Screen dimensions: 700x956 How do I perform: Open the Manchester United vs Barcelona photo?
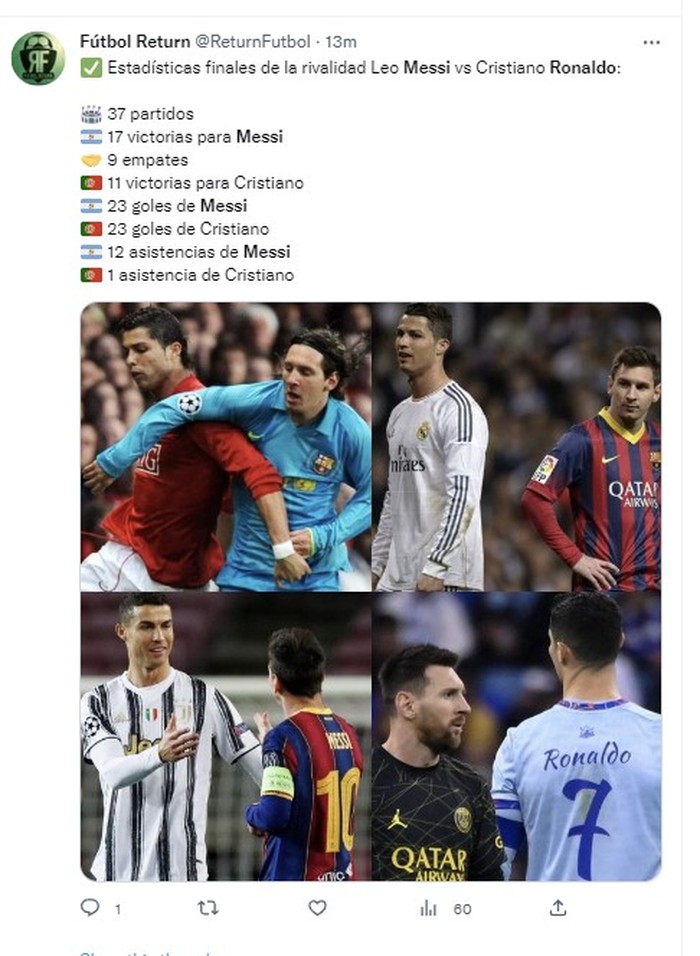pos(225,446)
